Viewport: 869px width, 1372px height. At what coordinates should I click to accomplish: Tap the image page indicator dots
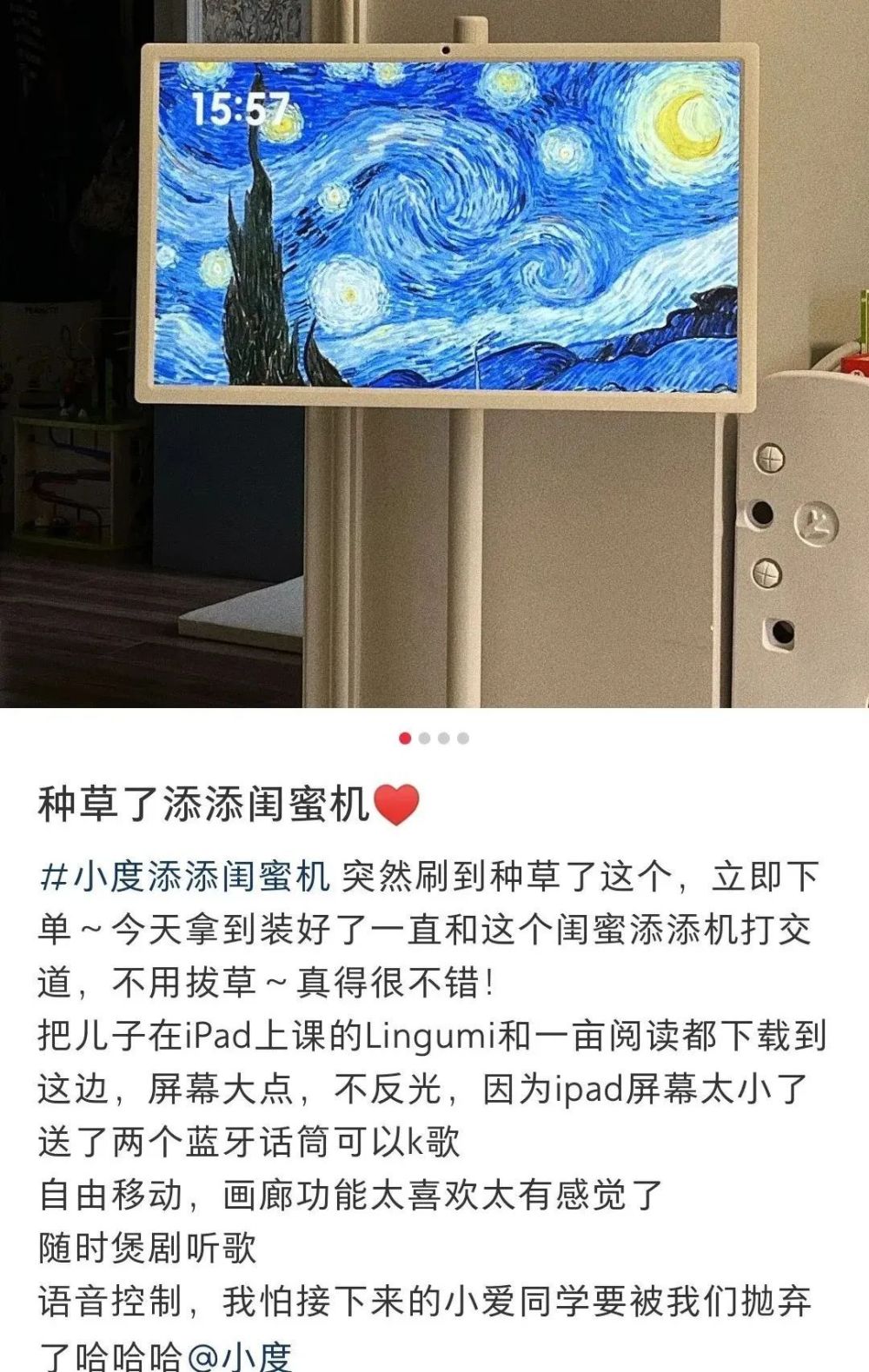434,739
